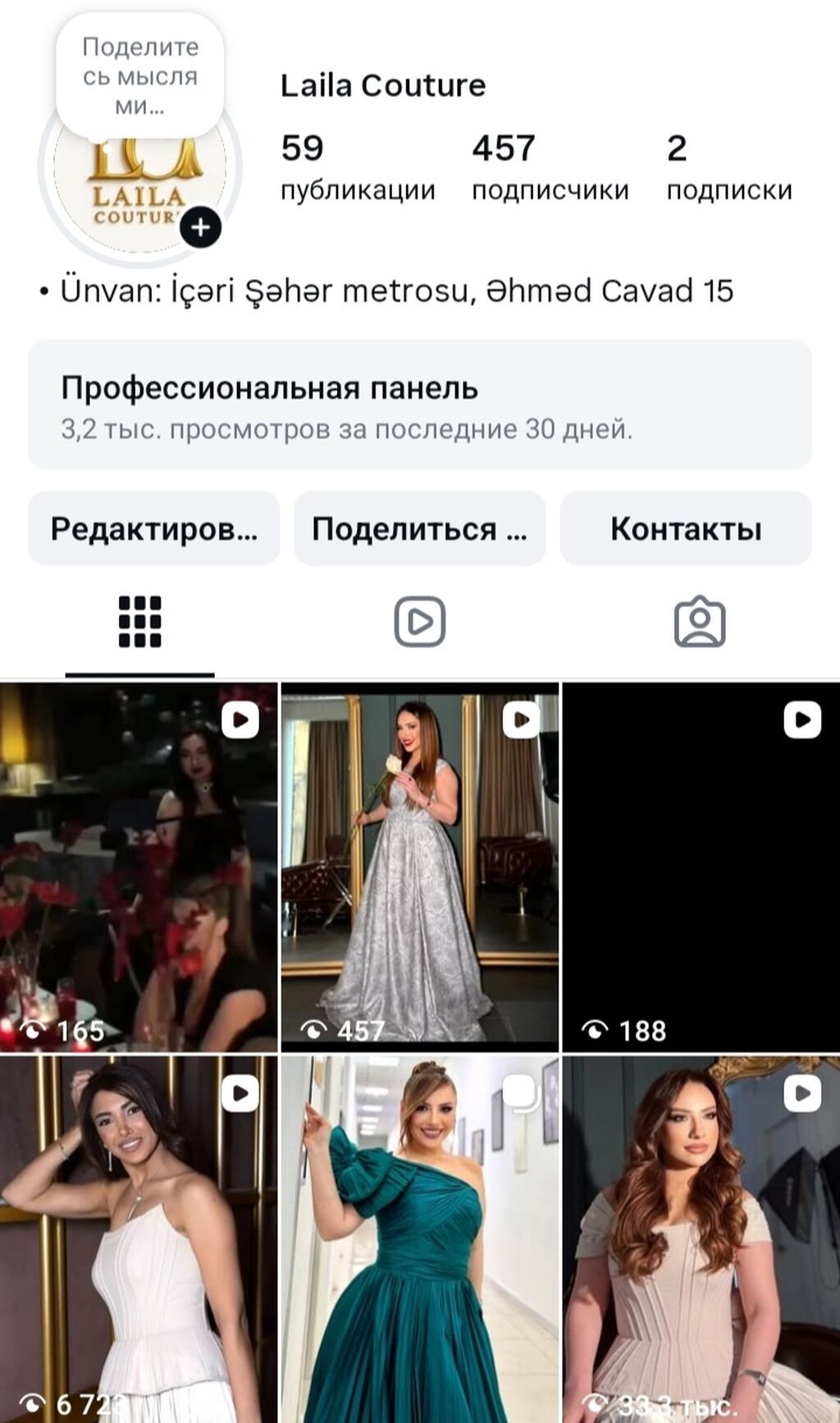Screen dimensions: 840x1423
Task: Open the reel with 165 views
Action: (x=139, y=867)
